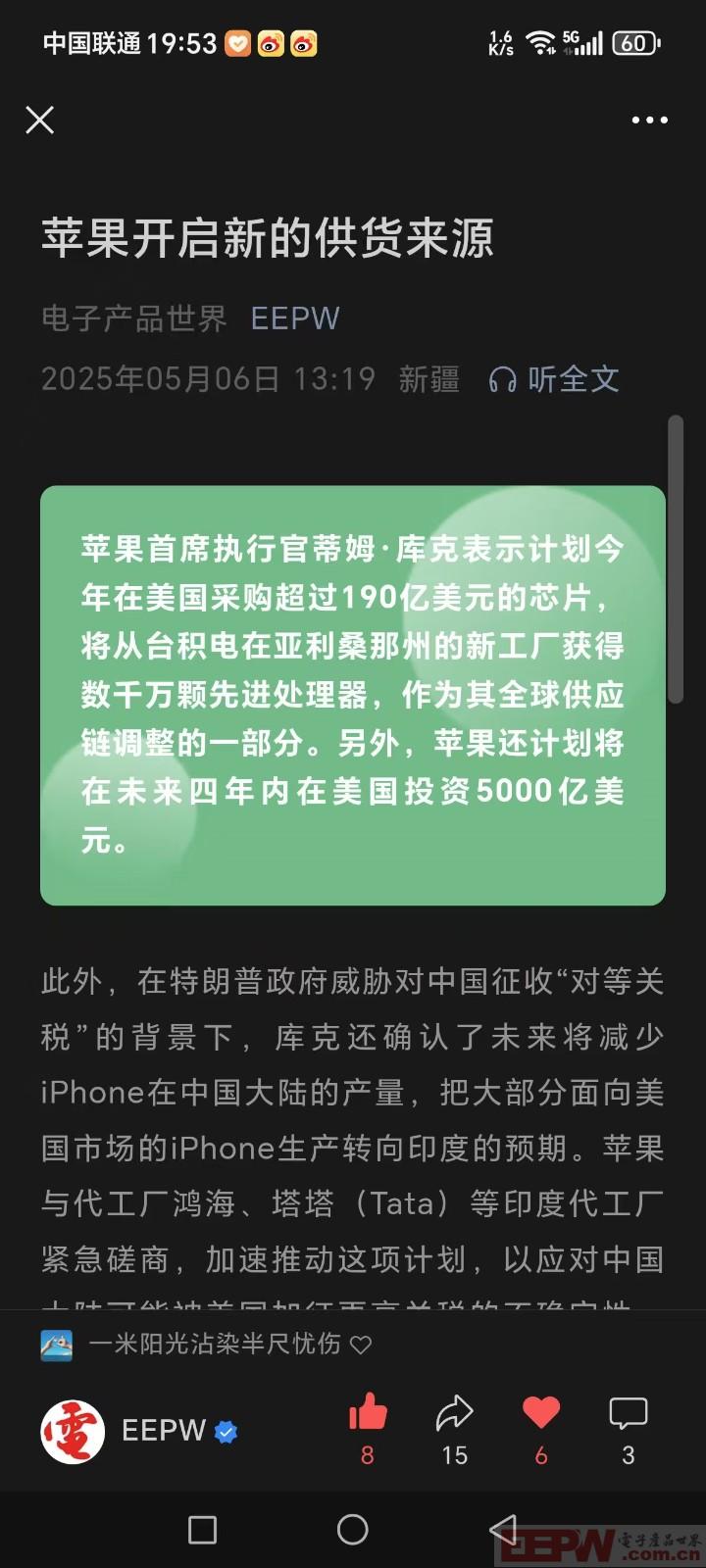Go back with the system back button
This screenshot has width=706, height=1568.
(502, 1530)
